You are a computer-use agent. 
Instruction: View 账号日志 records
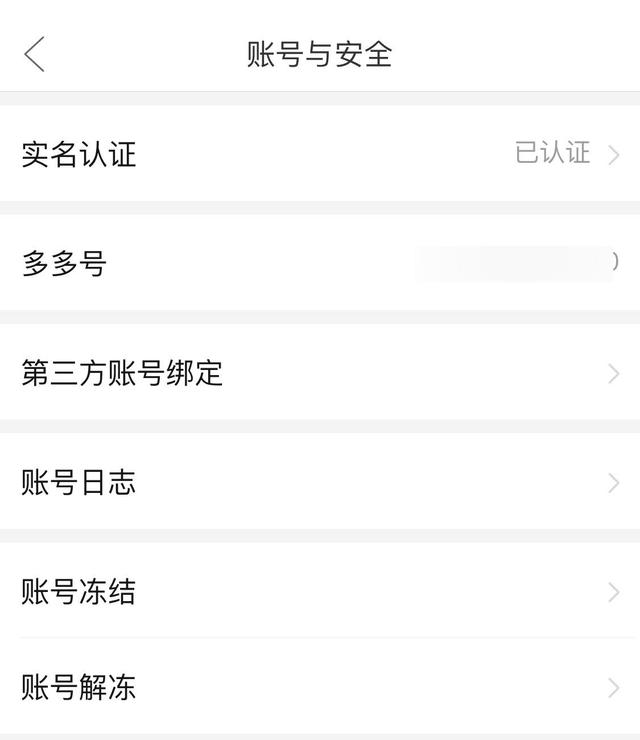[320, 483]
